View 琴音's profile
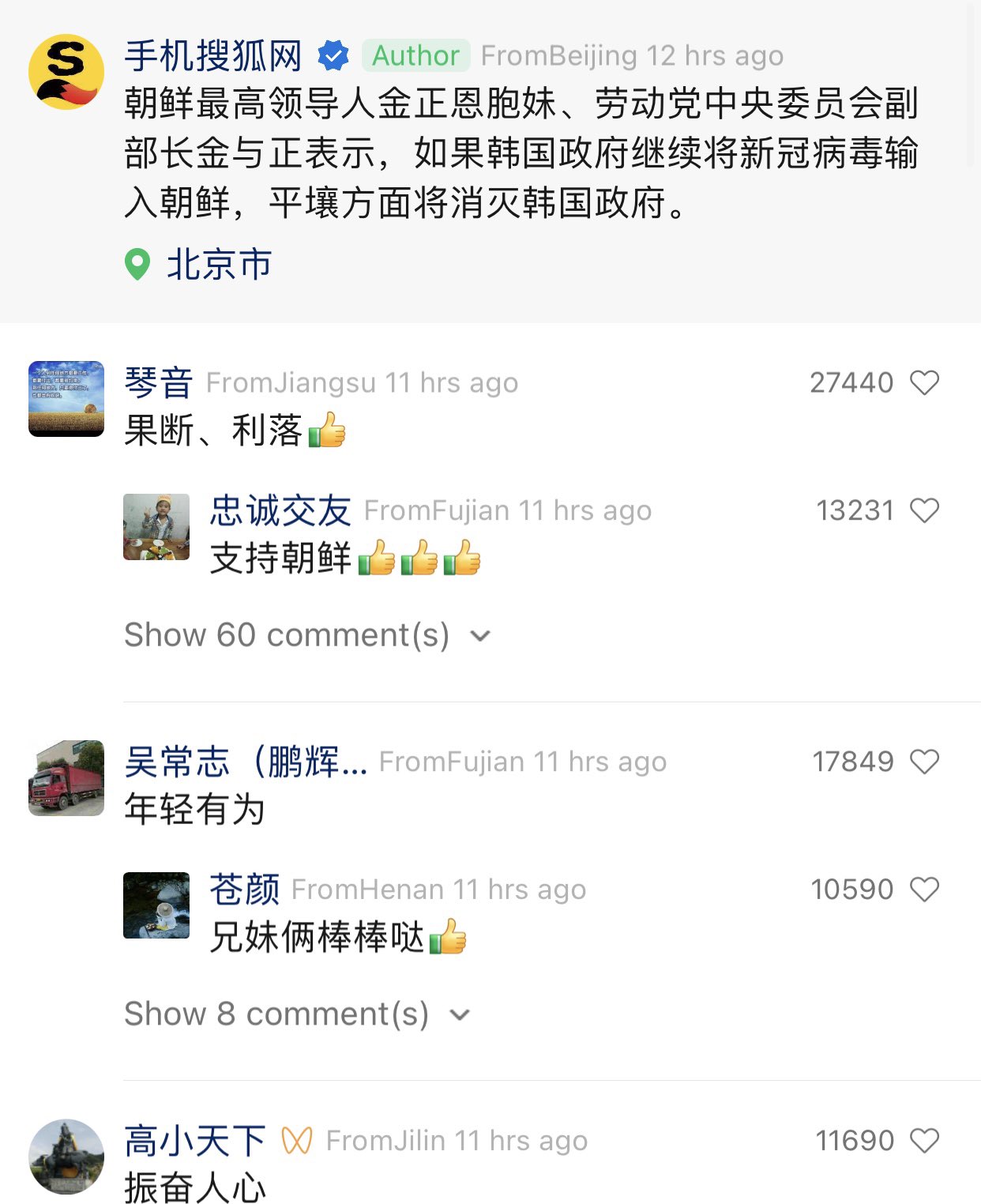 coord(158,383)
